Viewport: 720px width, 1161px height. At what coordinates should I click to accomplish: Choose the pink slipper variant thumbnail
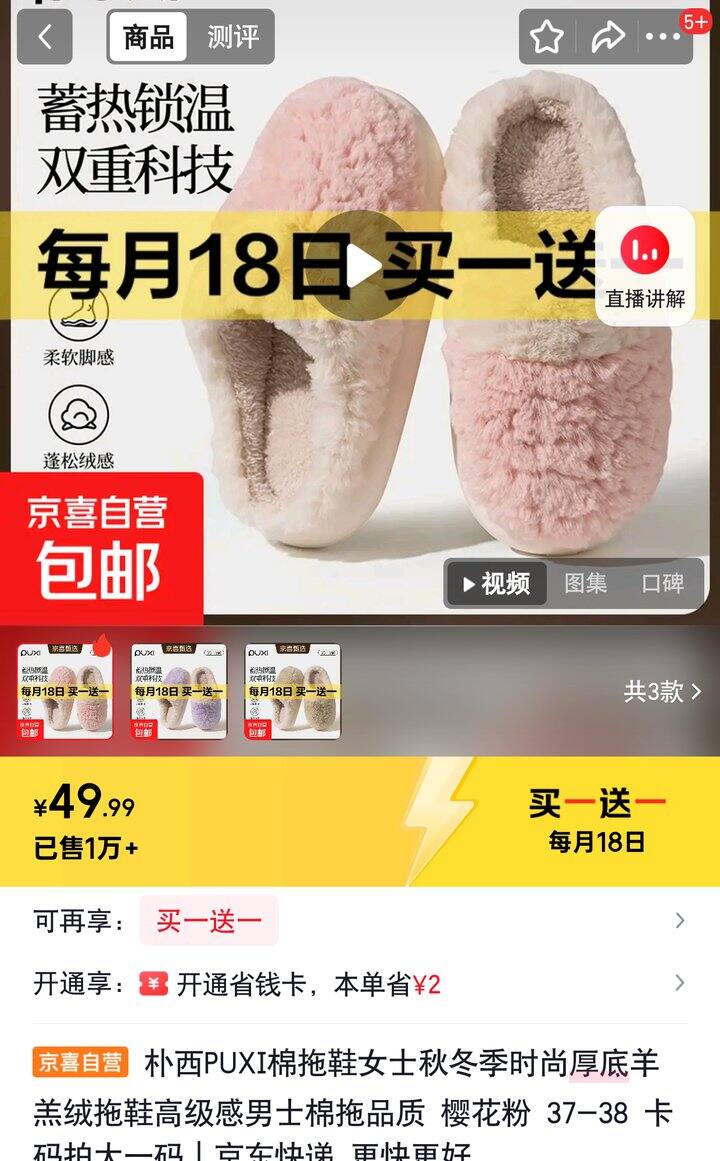pyautogui.click(x=65, y=691)
